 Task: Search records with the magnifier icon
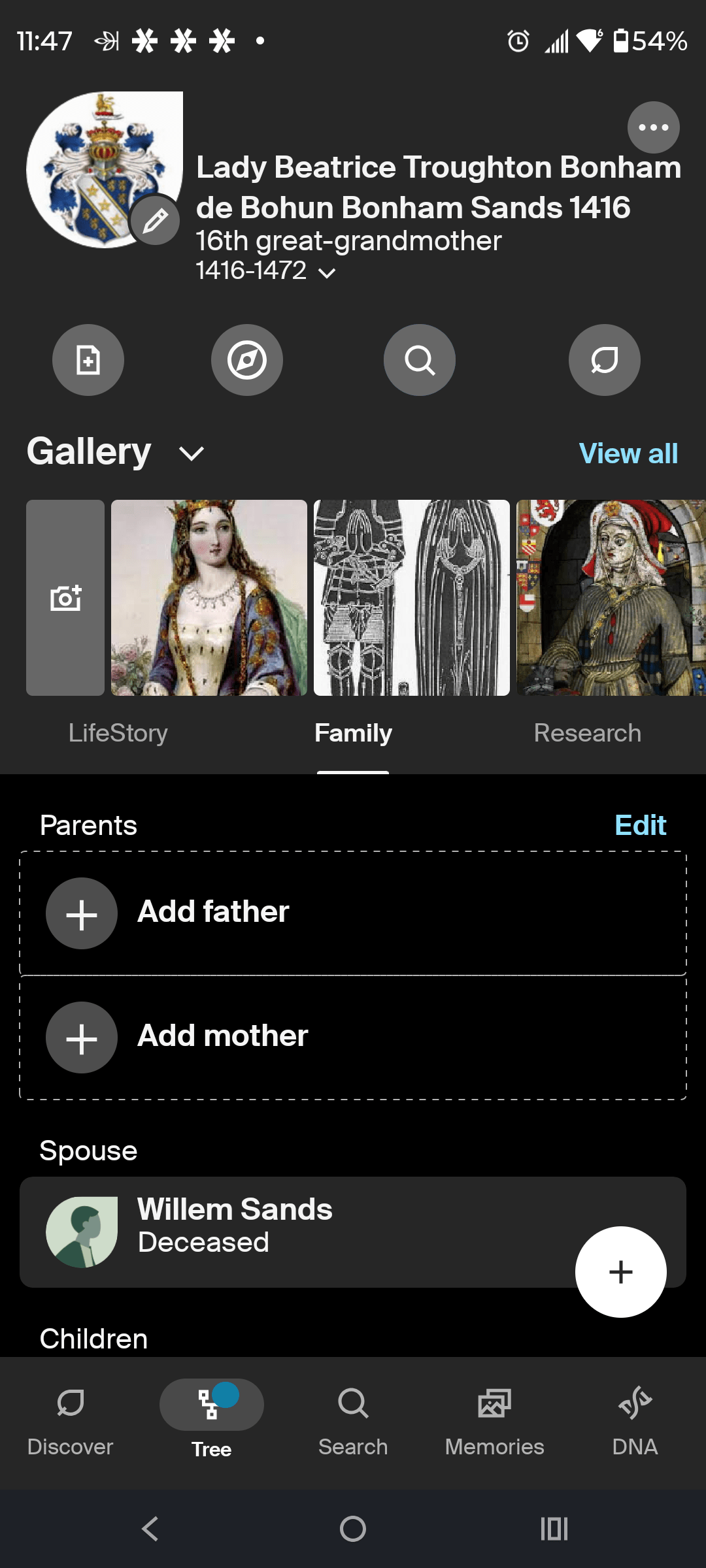(419, 360)
